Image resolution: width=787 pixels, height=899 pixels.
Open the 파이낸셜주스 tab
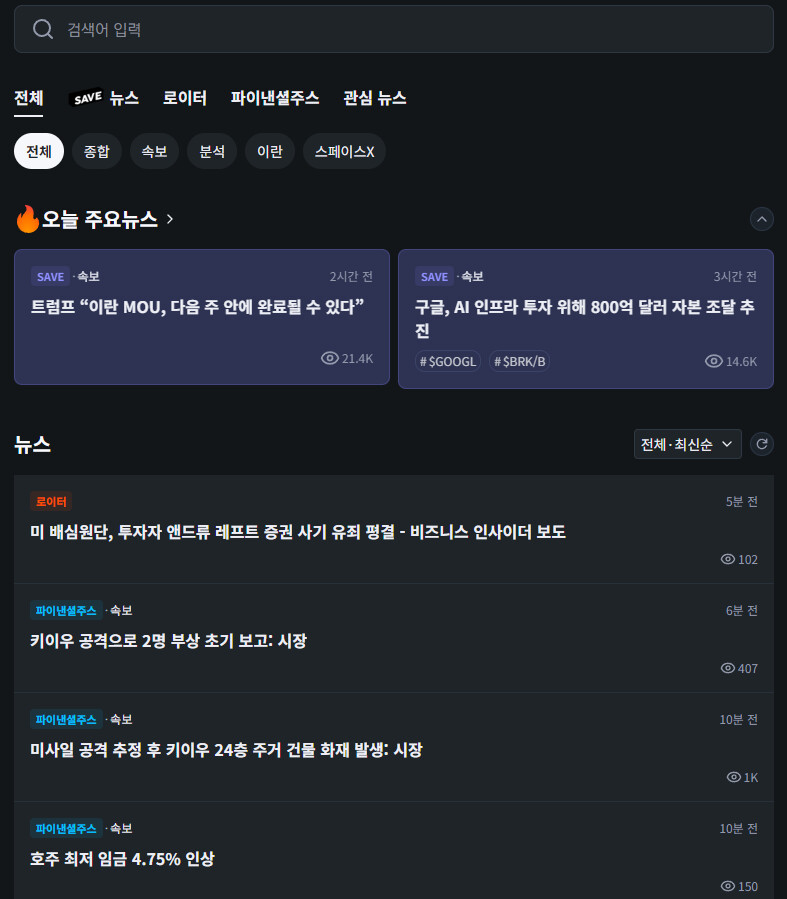(275, 98)
